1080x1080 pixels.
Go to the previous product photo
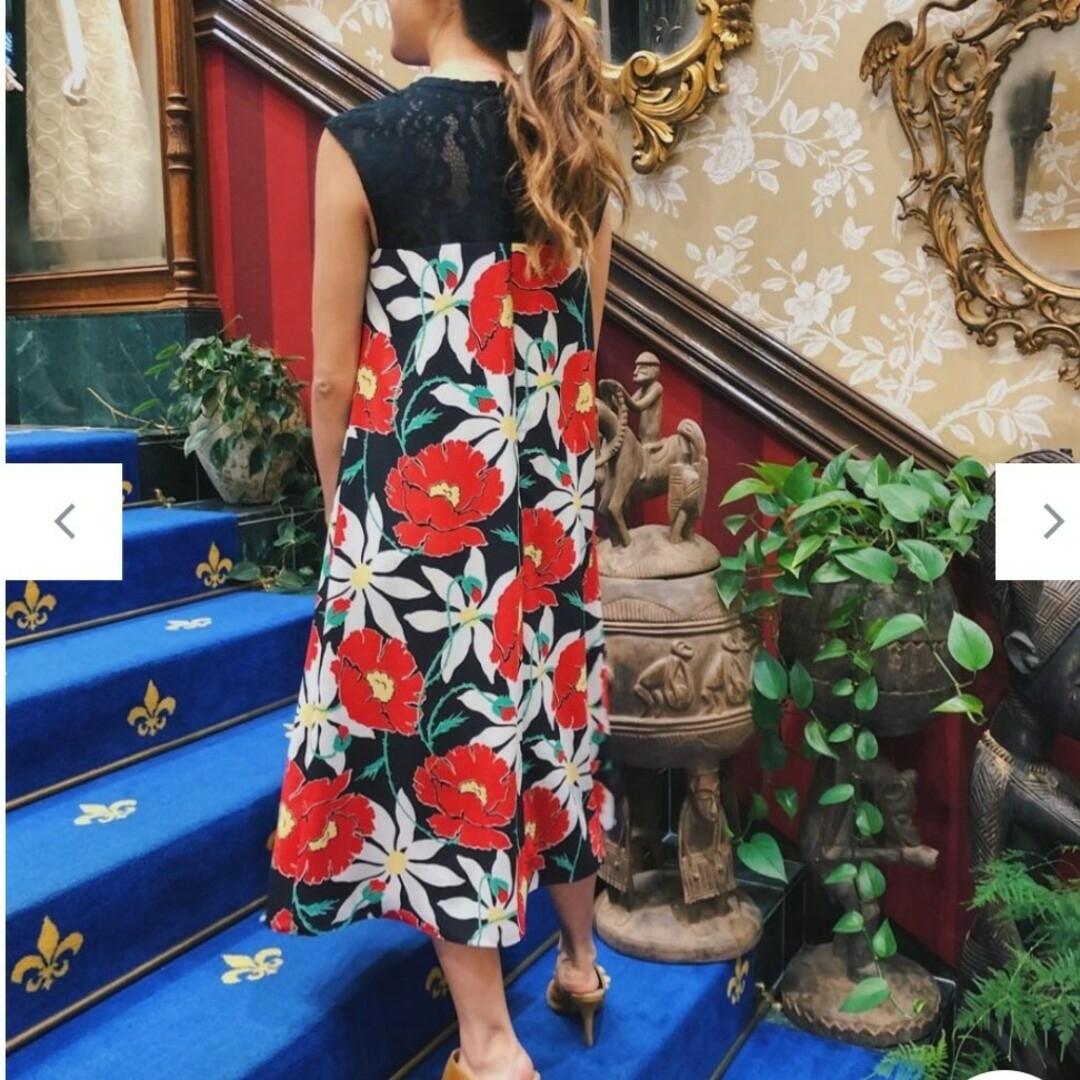(x=64, y=521)
